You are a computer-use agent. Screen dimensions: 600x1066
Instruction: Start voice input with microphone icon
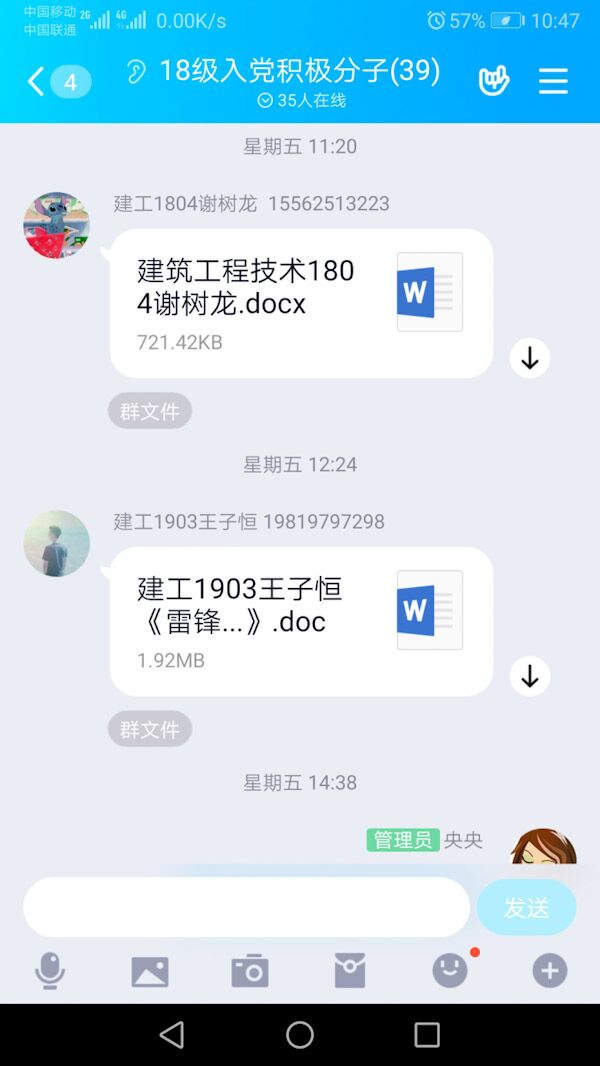click(x=50, y=971)
